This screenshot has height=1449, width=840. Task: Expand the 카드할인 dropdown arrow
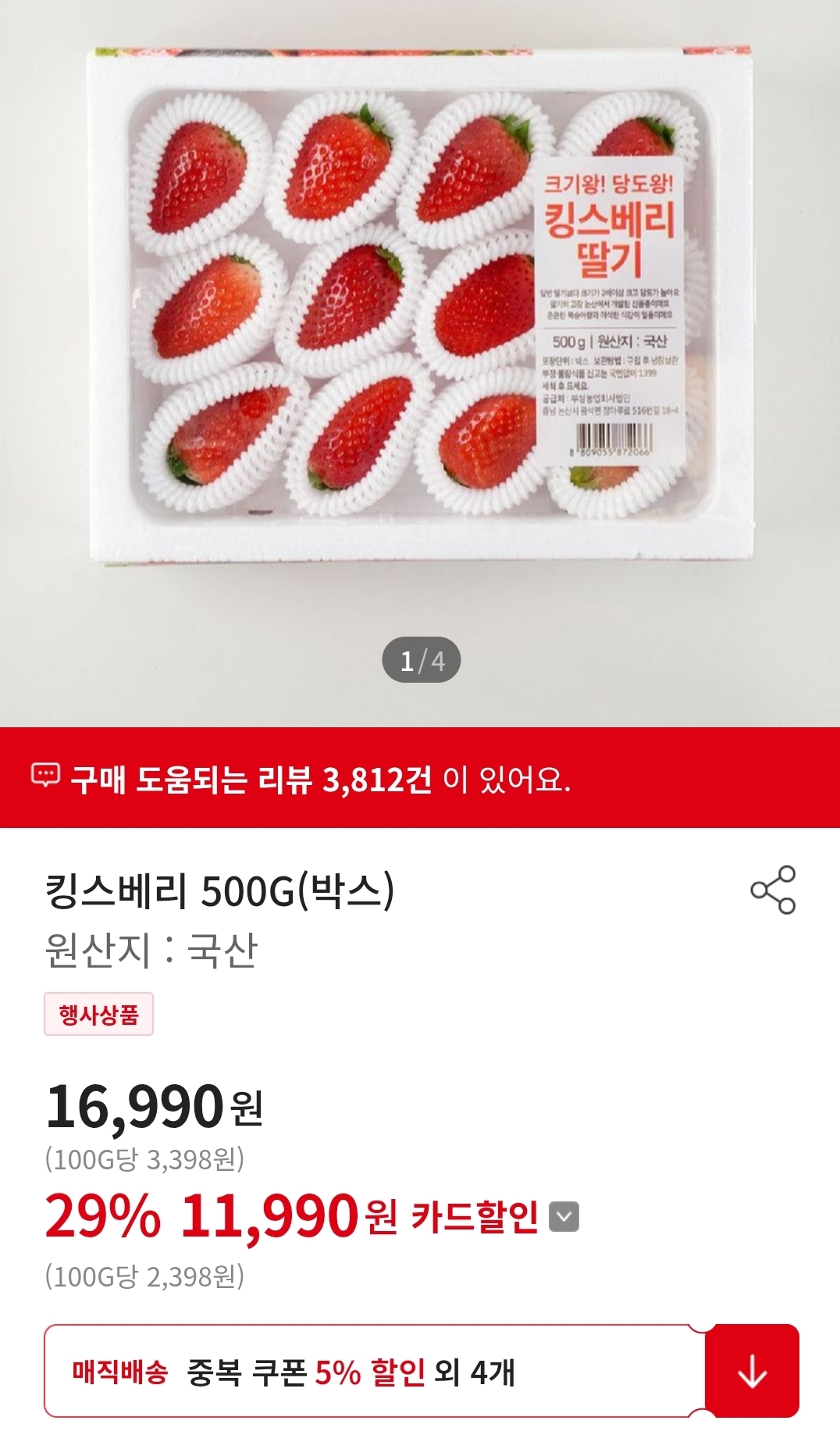[x=564, y=1216]
